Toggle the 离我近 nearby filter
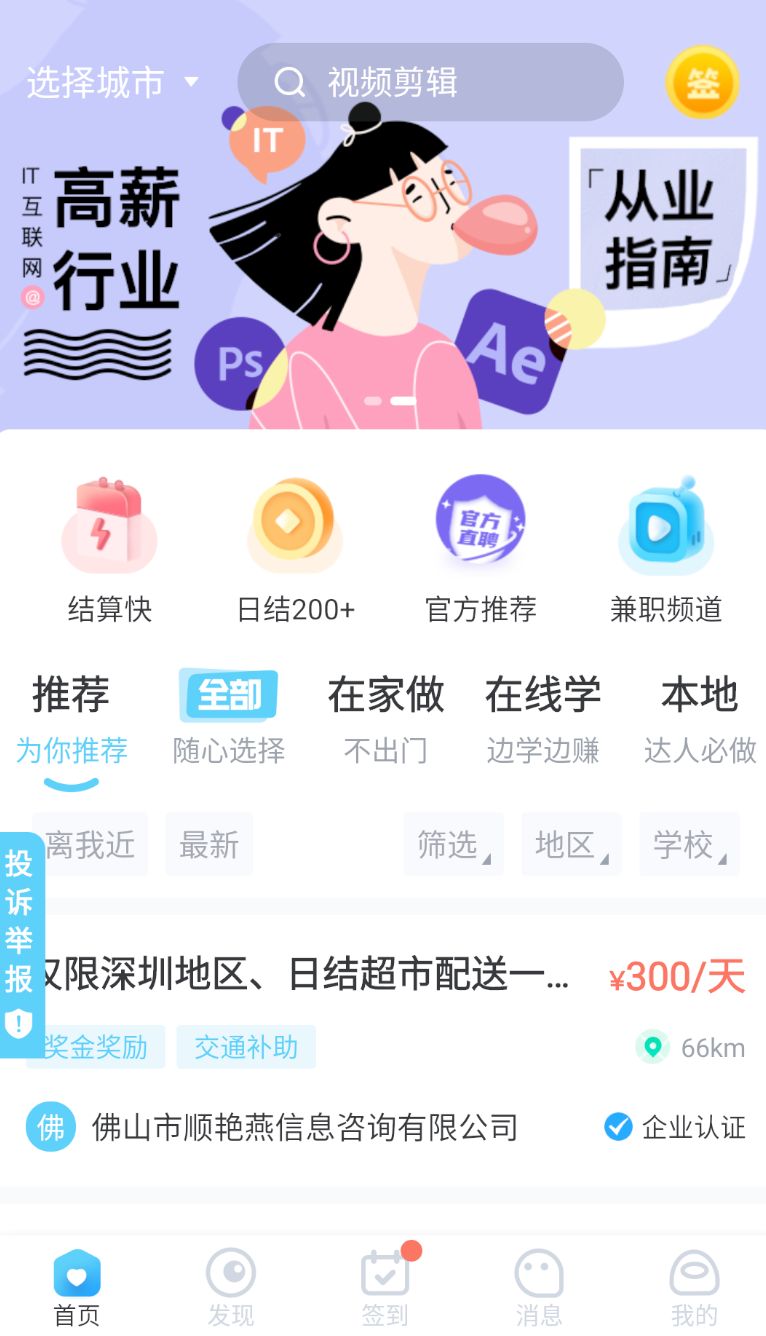This screenshot has height=1336, width=766. [x=89, y=844]
